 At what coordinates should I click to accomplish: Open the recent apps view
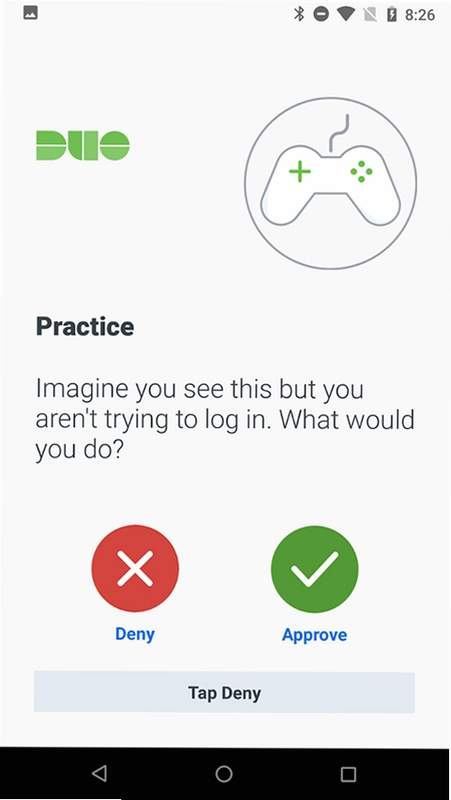(x=348, y=774)
